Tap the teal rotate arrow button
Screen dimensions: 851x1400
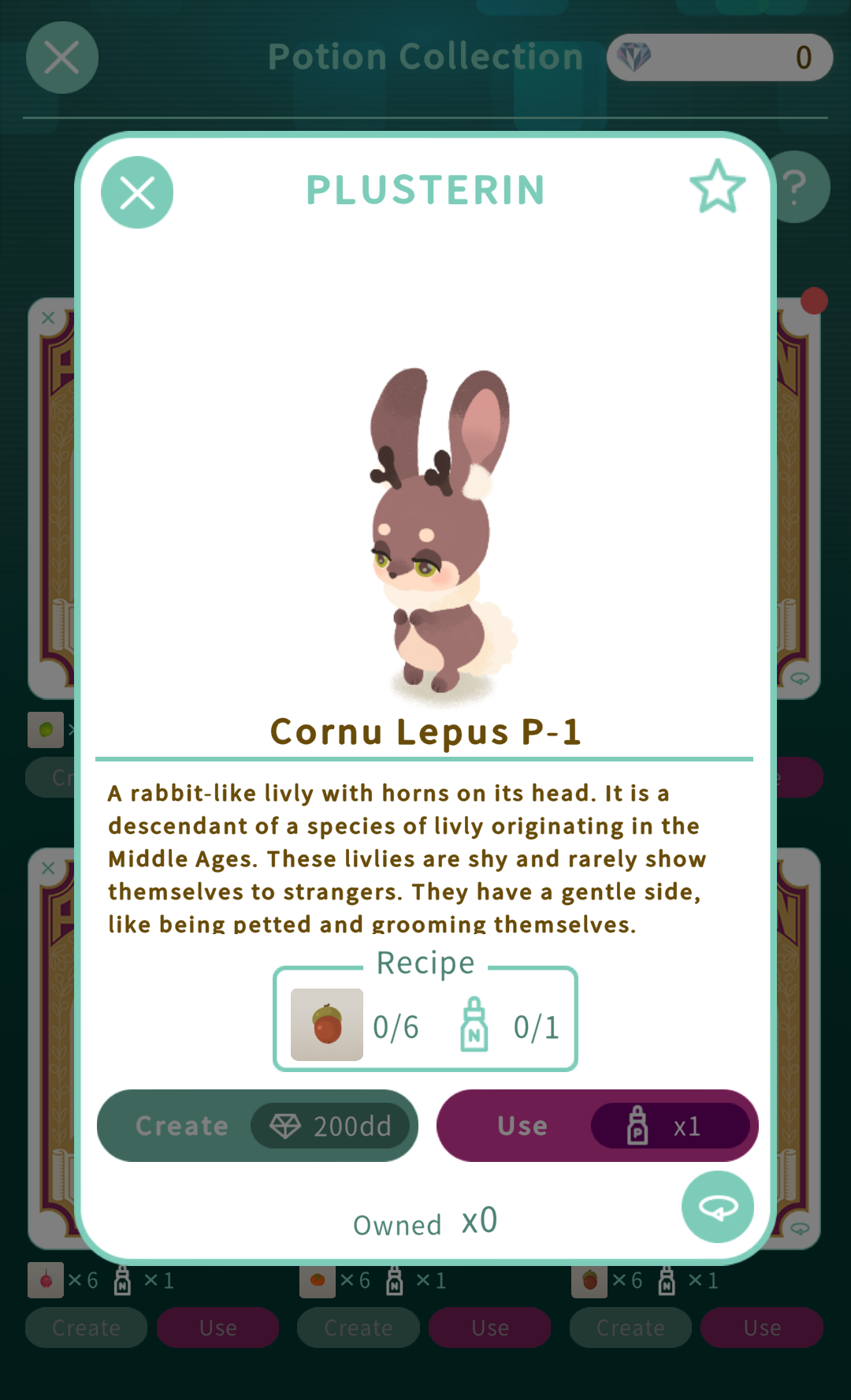point(717,1206)
